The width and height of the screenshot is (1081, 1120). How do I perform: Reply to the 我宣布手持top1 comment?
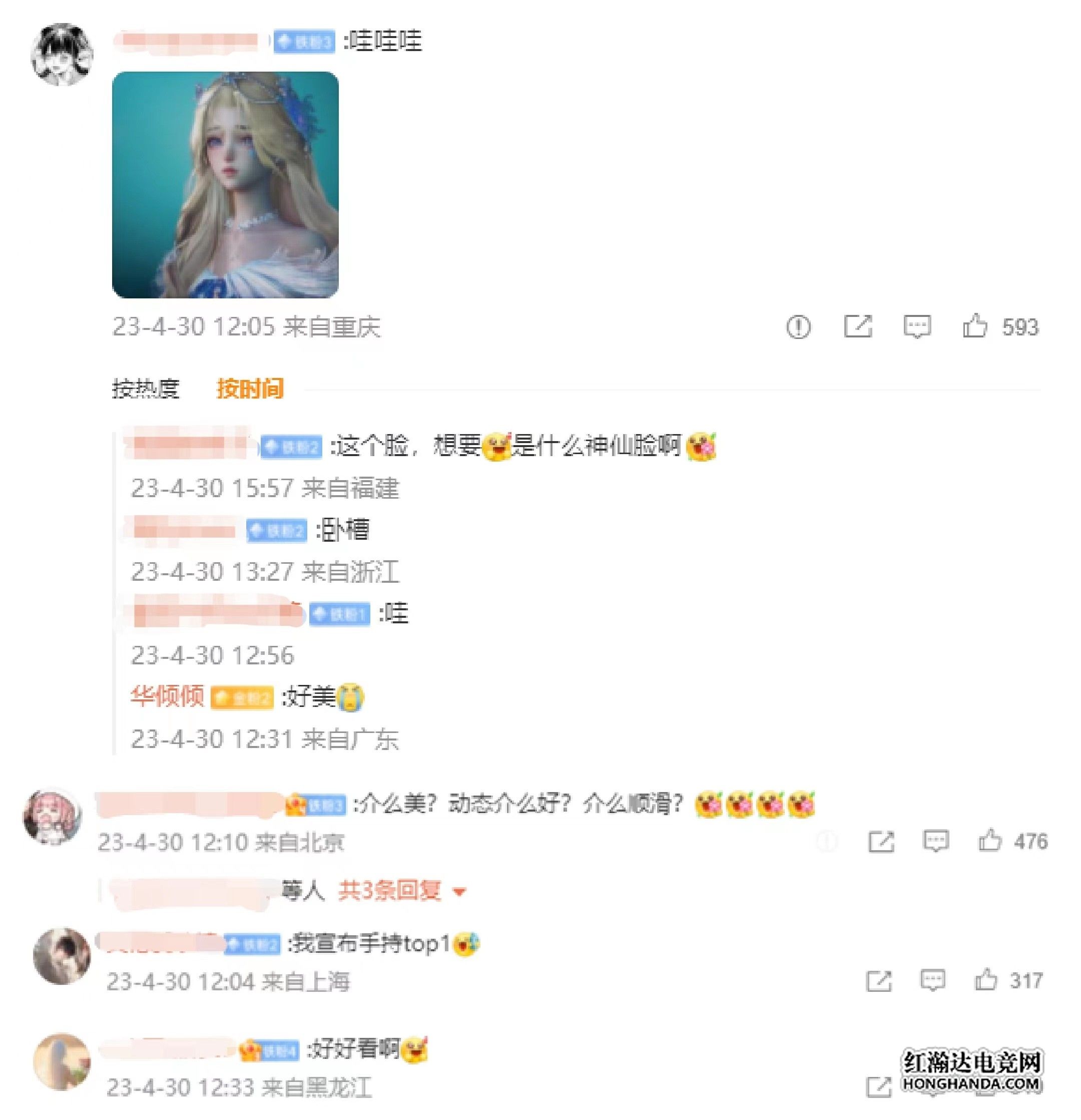(932, 981)
